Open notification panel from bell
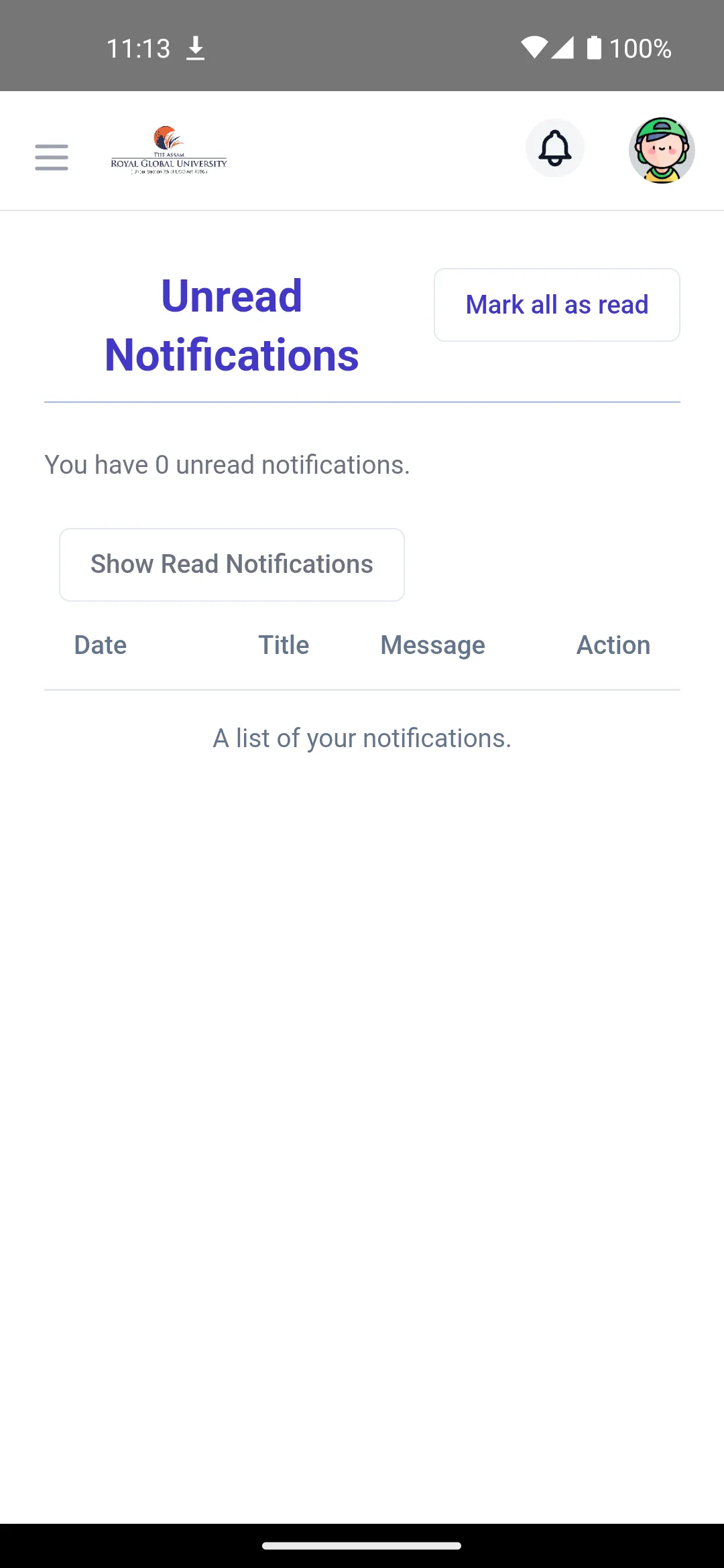The width and height of the screenshot is (724, 1568). [x=554, y=149]
